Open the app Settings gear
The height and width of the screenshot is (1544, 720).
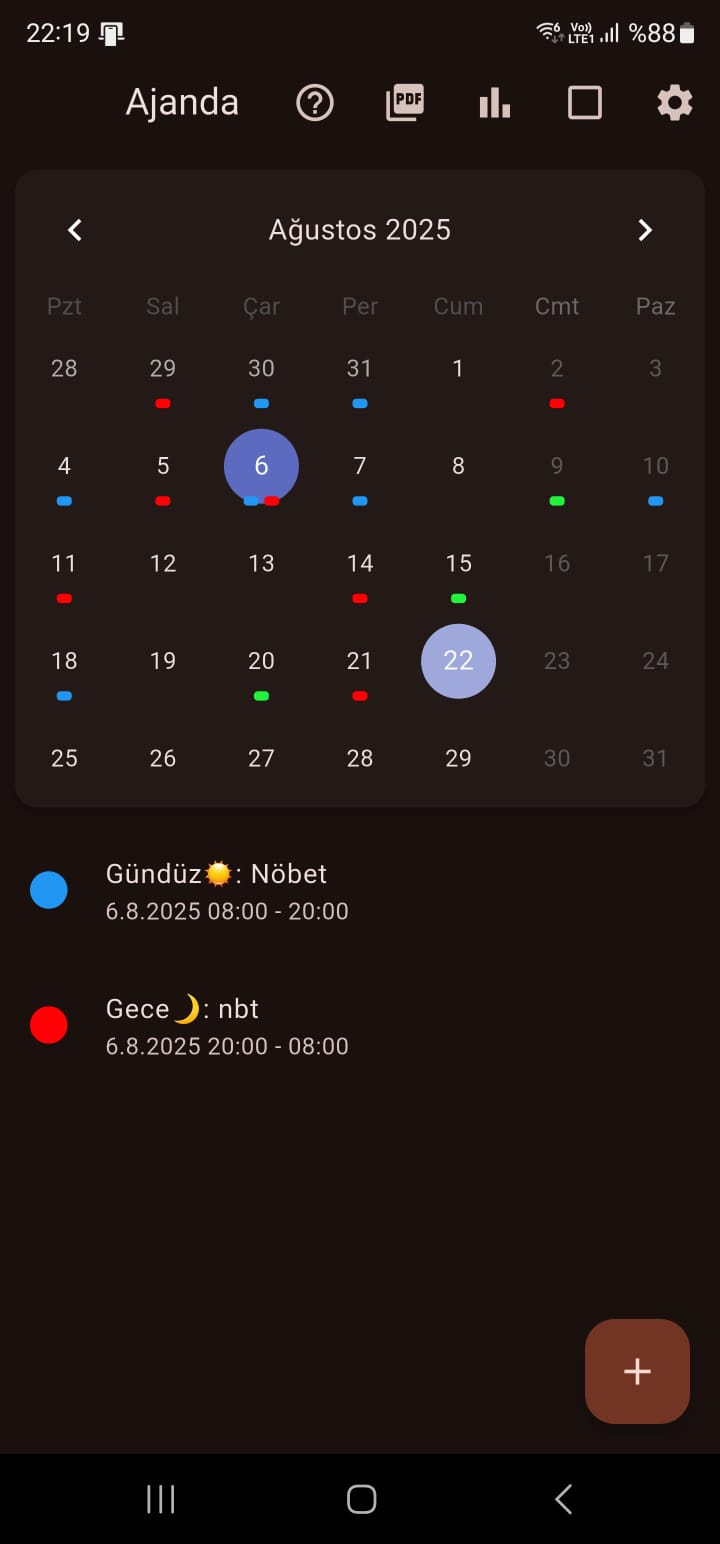(x=674, y=102)
